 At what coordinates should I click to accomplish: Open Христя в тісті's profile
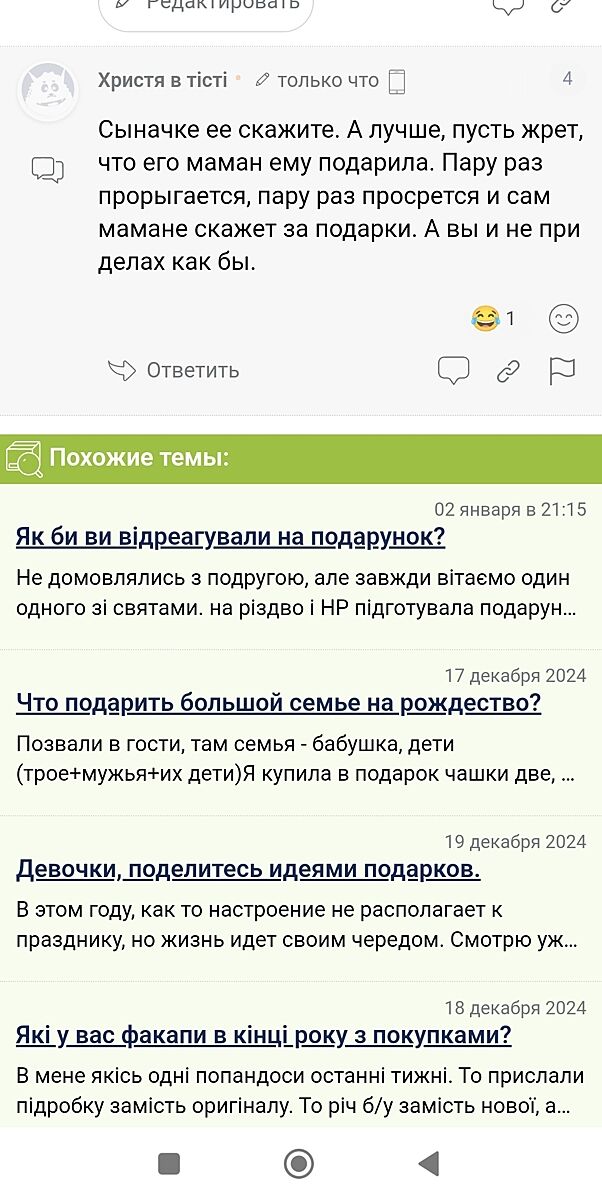[162, 80]
